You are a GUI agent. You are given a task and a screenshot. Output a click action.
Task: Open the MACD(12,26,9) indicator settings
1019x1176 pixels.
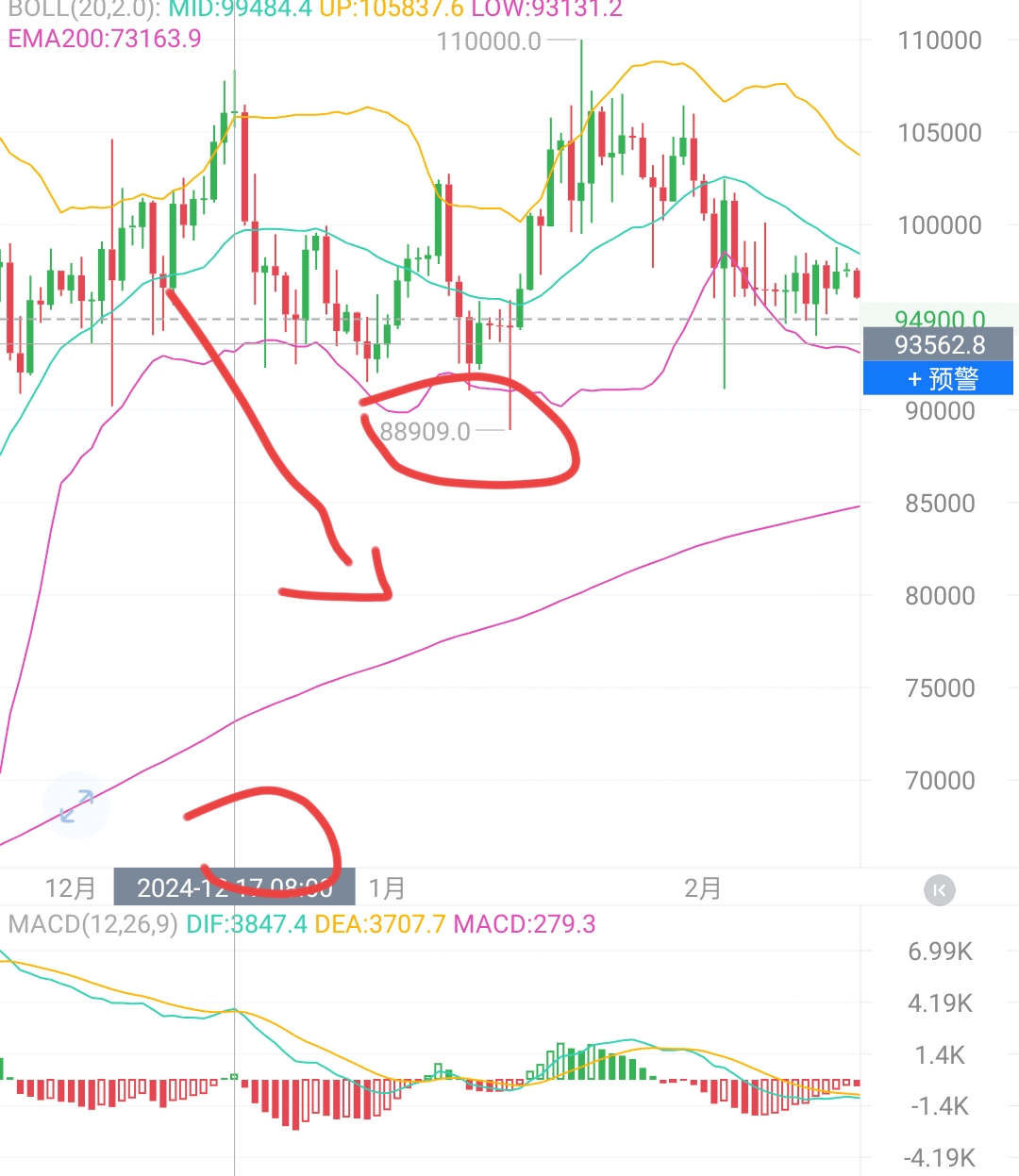click(x=92, y=924)
